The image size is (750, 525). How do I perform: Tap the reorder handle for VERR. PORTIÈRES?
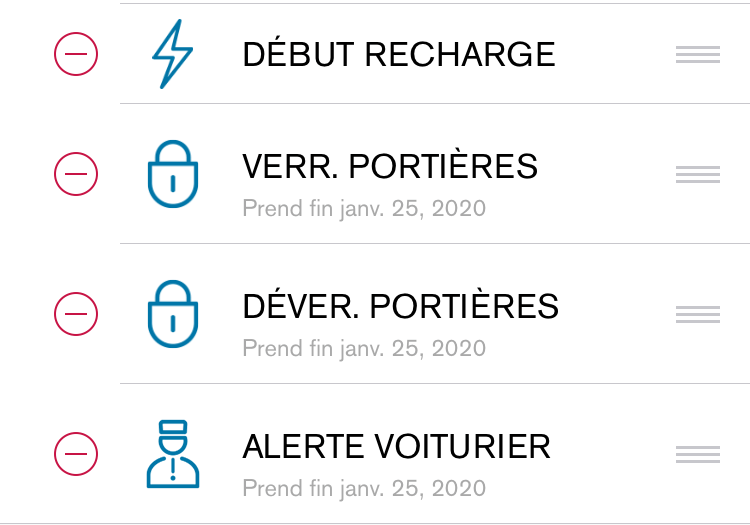[697, 175]
